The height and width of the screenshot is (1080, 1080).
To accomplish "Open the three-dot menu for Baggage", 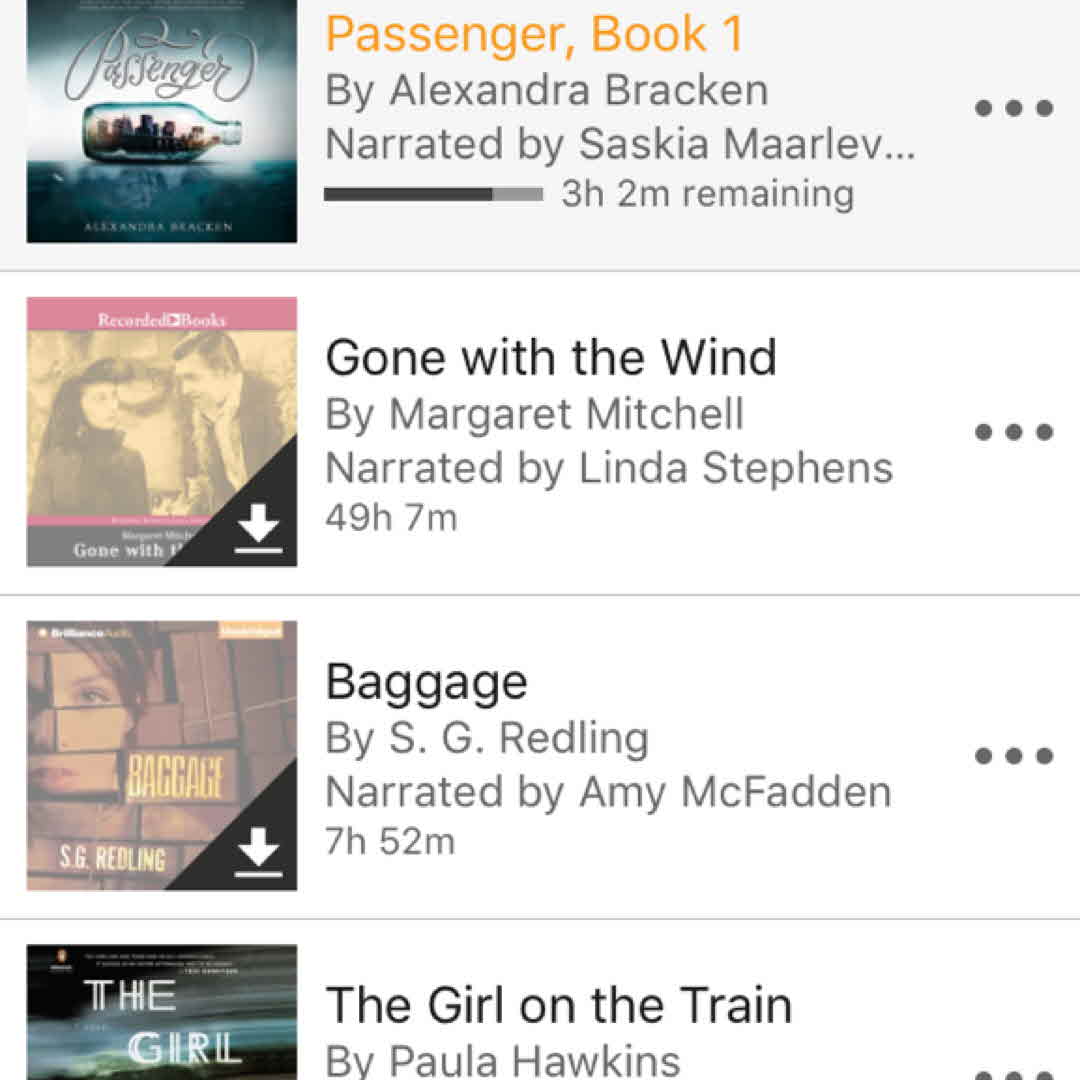I will tap(1014, 756).
